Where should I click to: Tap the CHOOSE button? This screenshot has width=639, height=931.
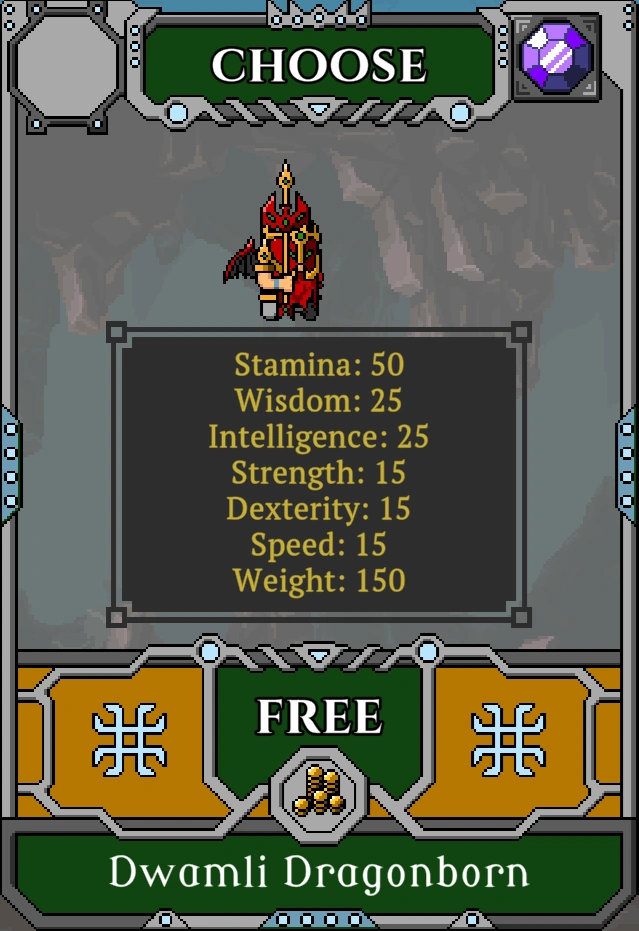tap(318, 66)
